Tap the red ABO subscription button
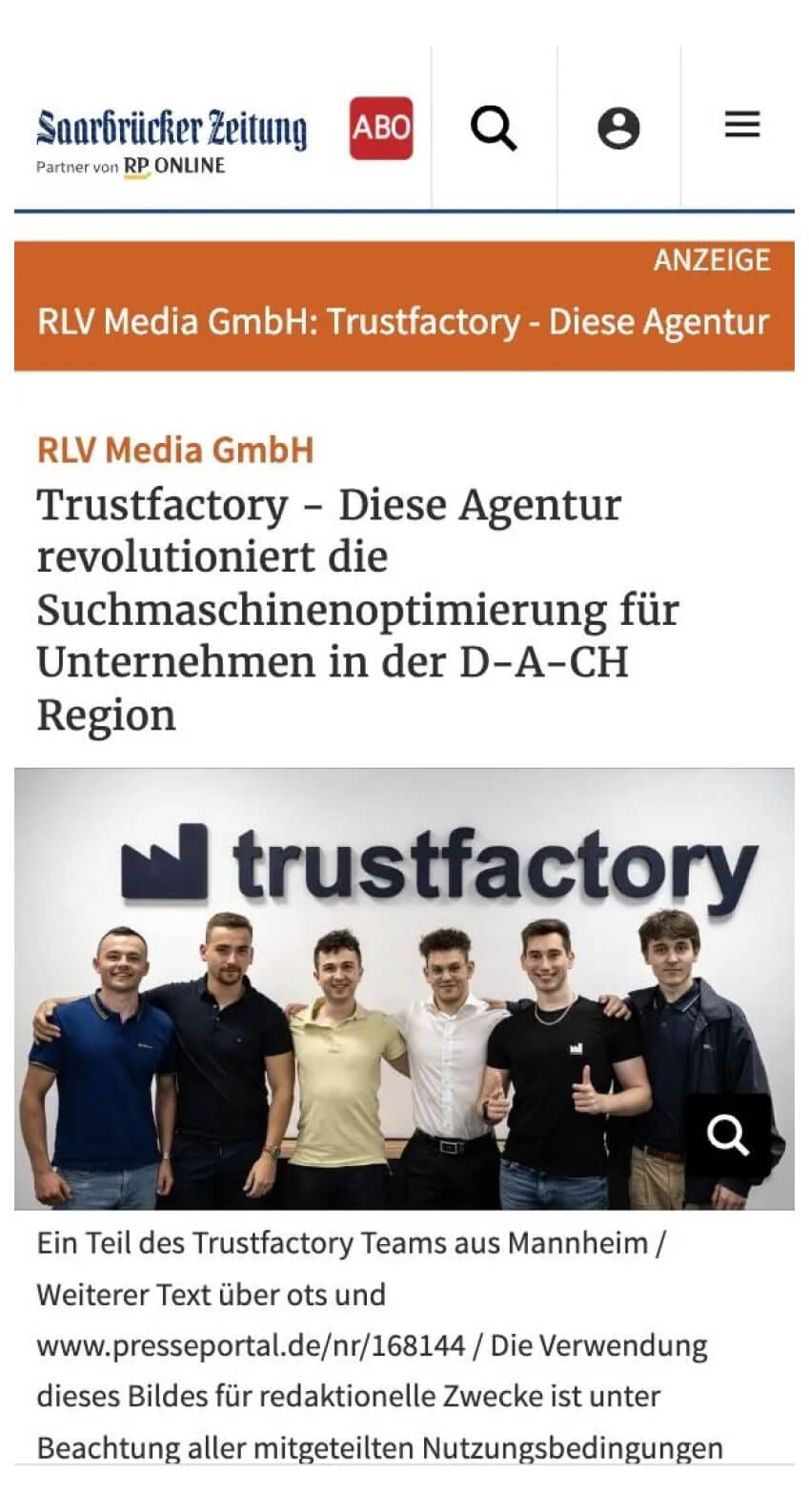This screenshot has width=809, height=1512. [x=381, y=128]
